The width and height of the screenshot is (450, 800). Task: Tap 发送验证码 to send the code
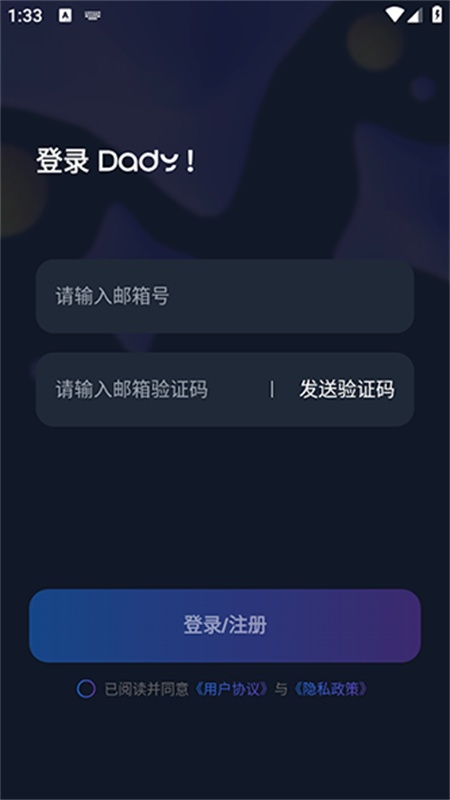point(346,390)
